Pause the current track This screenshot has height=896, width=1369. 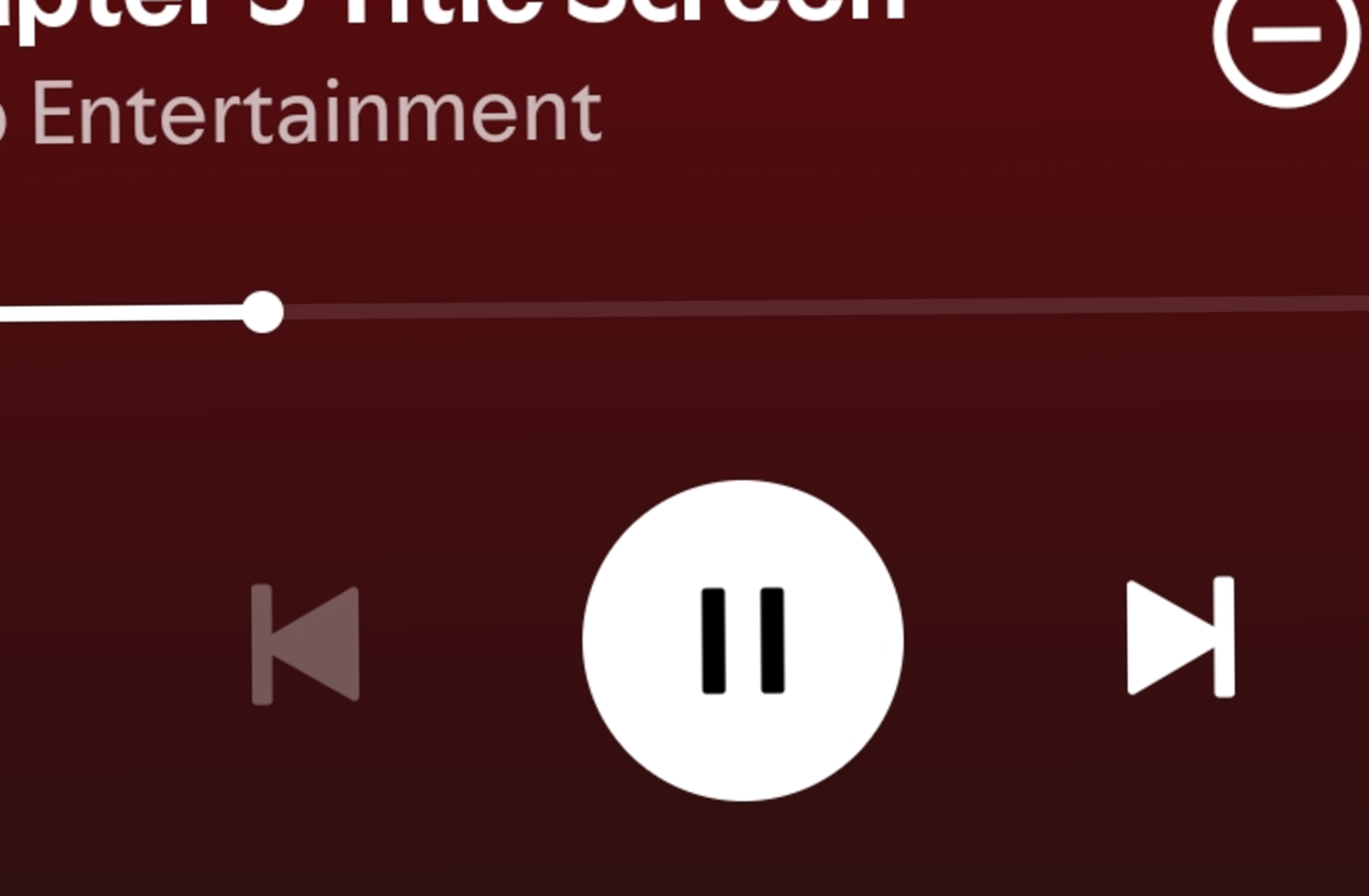point(743,641)
